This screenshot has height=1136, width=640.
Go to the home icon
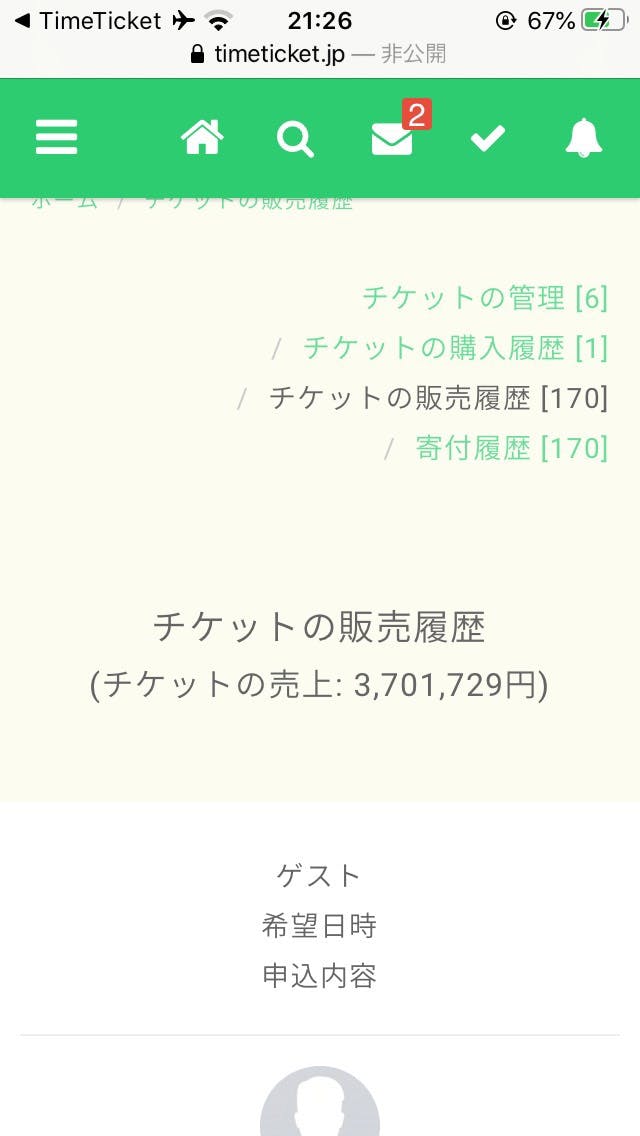202,138
